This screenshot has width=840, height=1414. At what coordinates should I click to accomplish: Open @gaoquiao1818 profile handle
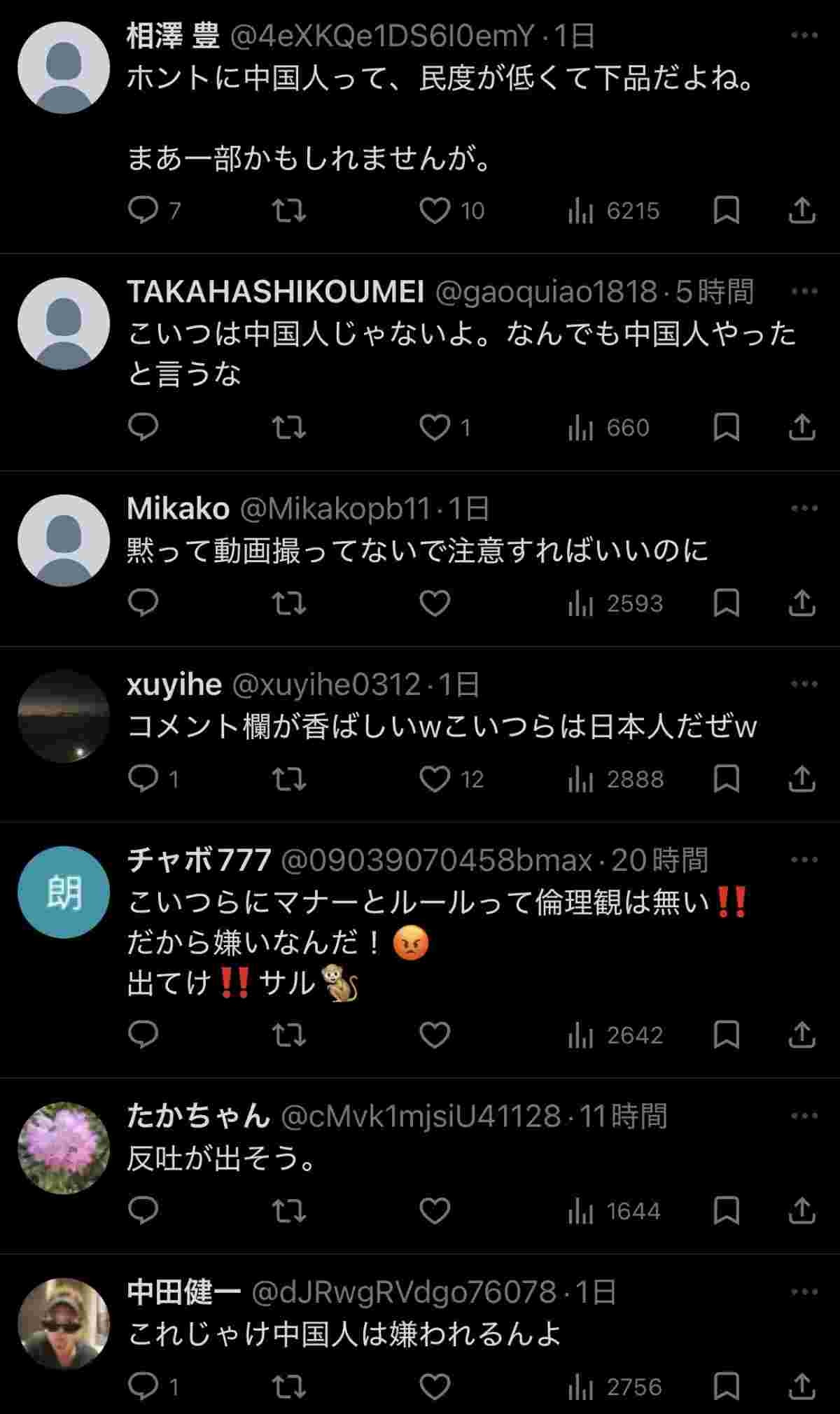coord(546,292)
